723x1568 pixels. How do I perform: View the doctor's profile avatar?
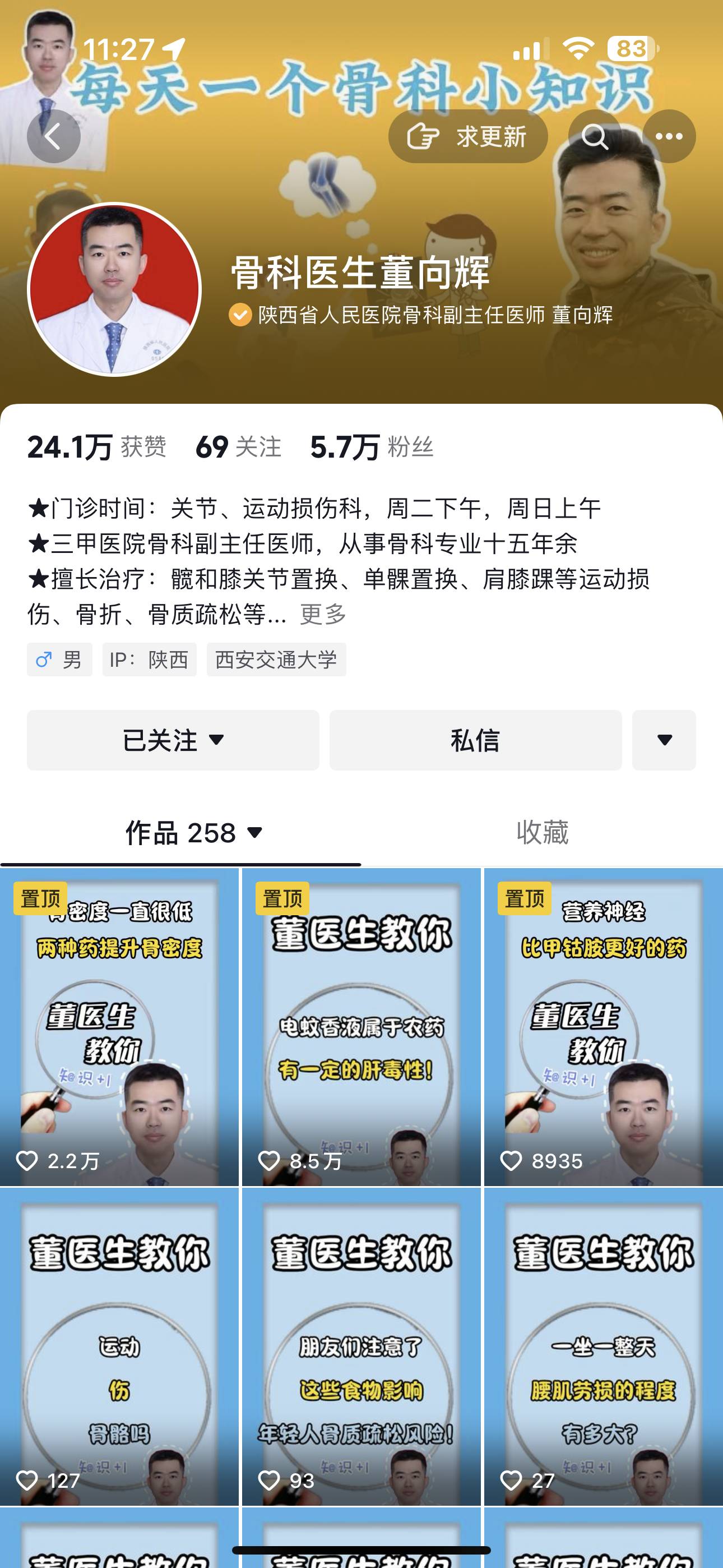click(114, 289)
